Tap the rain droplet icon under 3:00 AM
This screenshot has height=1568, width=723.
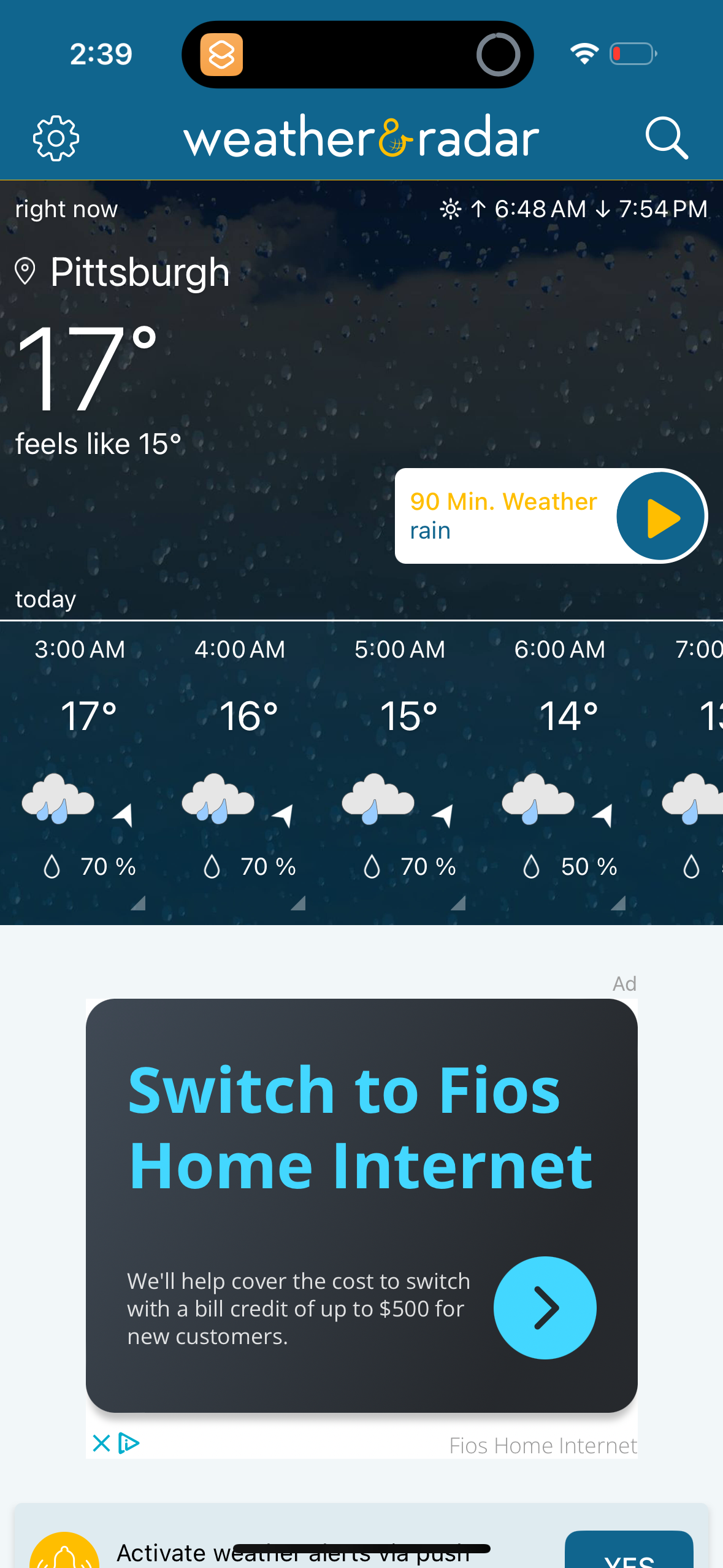point(52,866)
